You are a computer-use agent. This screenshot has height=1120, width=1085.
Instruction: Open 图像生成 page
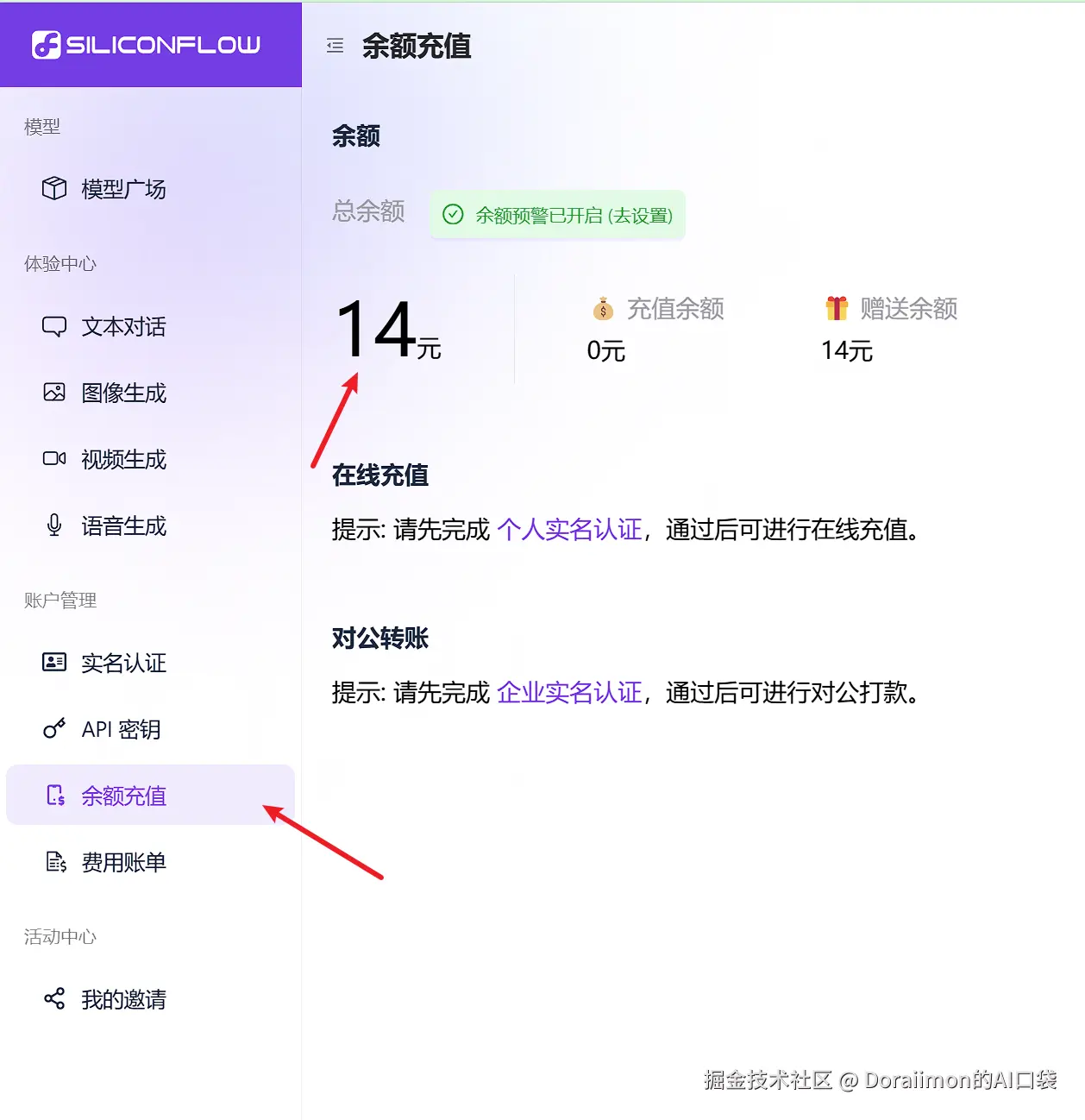point(123,393)
